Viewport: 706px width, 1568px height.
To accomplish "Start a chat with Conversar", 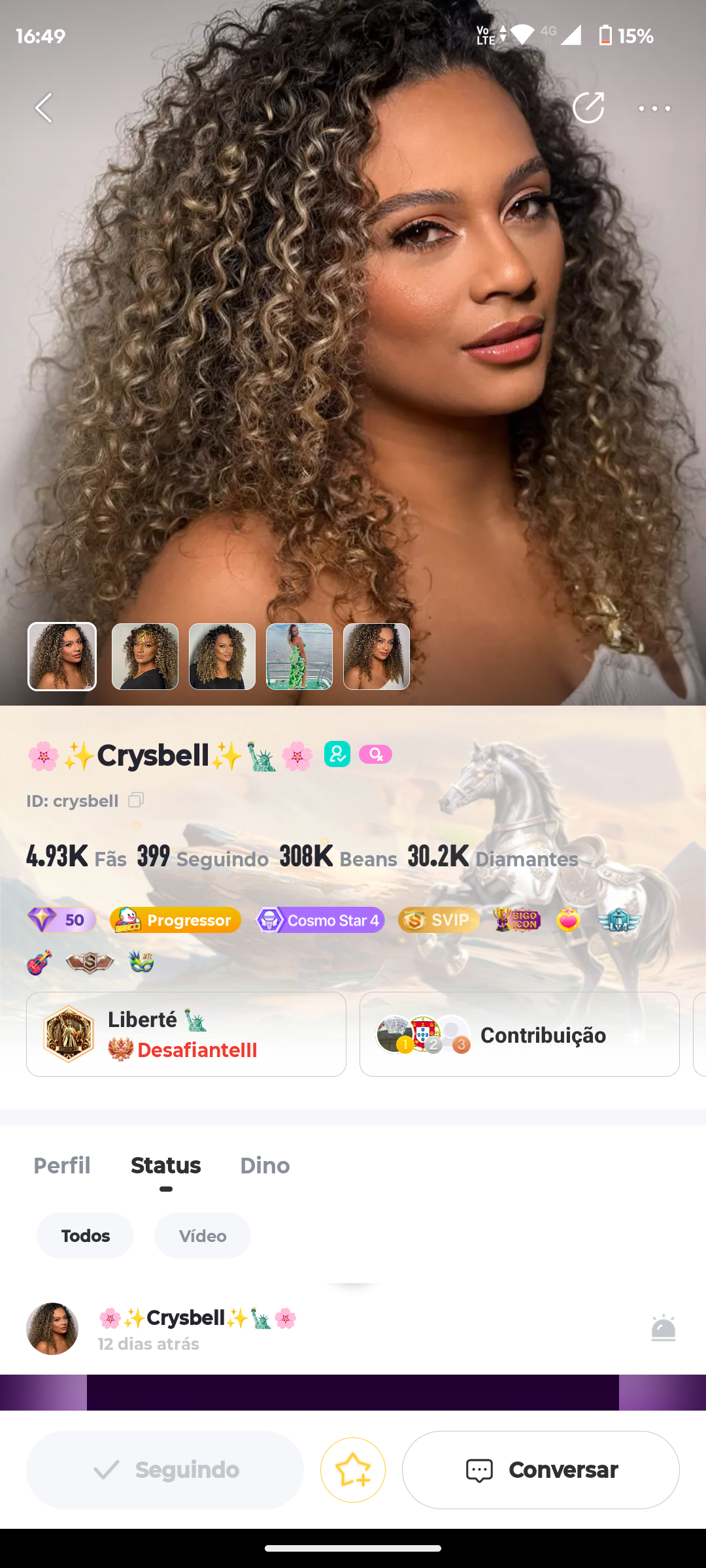I will (x=541, y=1470).
